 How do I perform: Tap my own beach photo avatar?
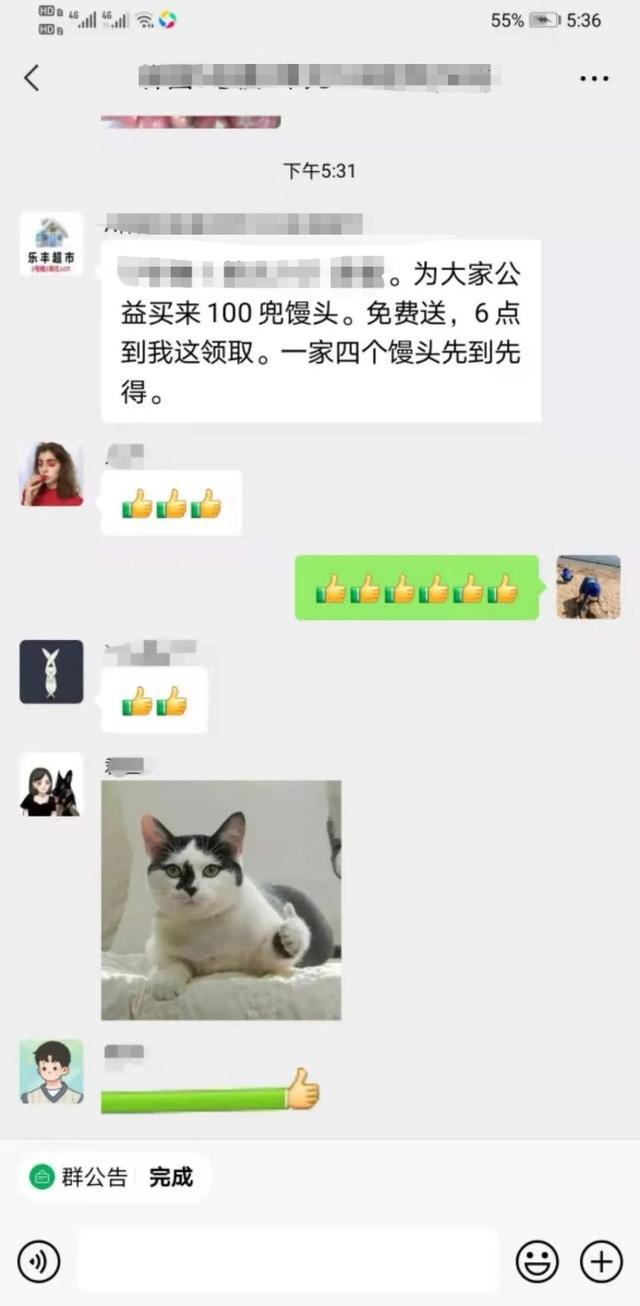(x=588, y=587)
